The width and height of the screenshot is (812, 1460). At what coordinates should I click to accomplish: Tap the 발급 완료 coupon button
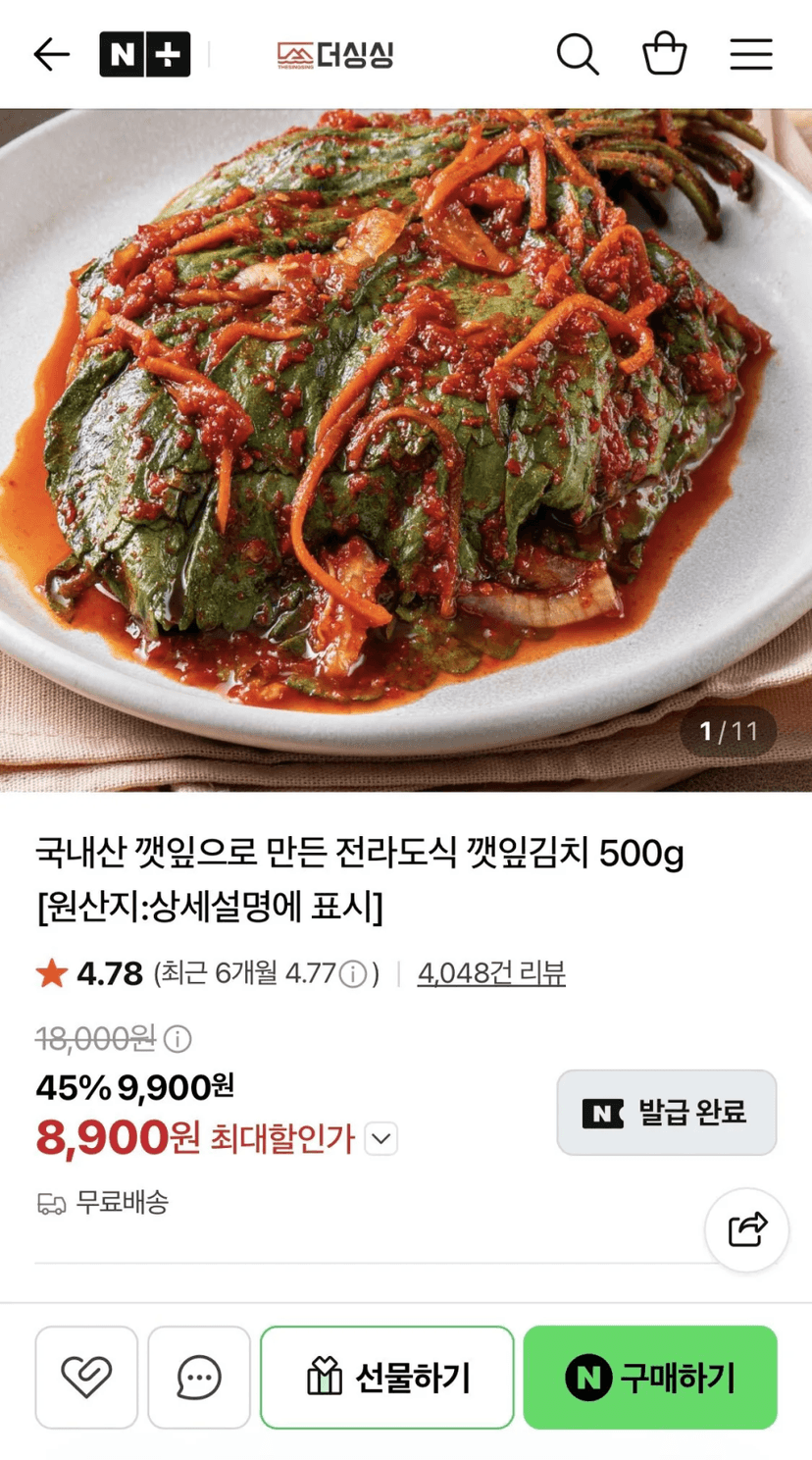pyautogui.click(x=667, y=1113)
